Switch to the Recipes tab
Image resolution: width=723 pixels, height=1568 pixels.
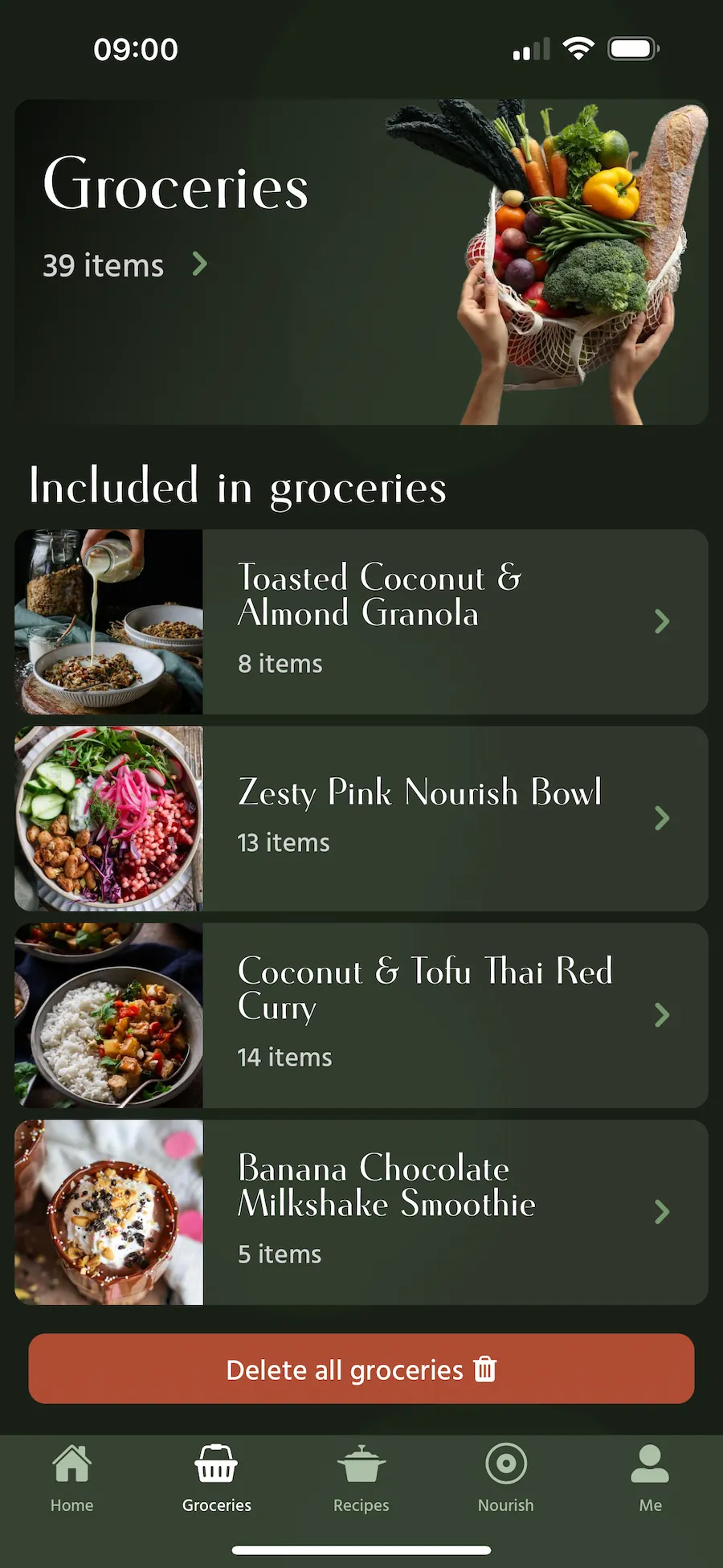click(361, 1479)
